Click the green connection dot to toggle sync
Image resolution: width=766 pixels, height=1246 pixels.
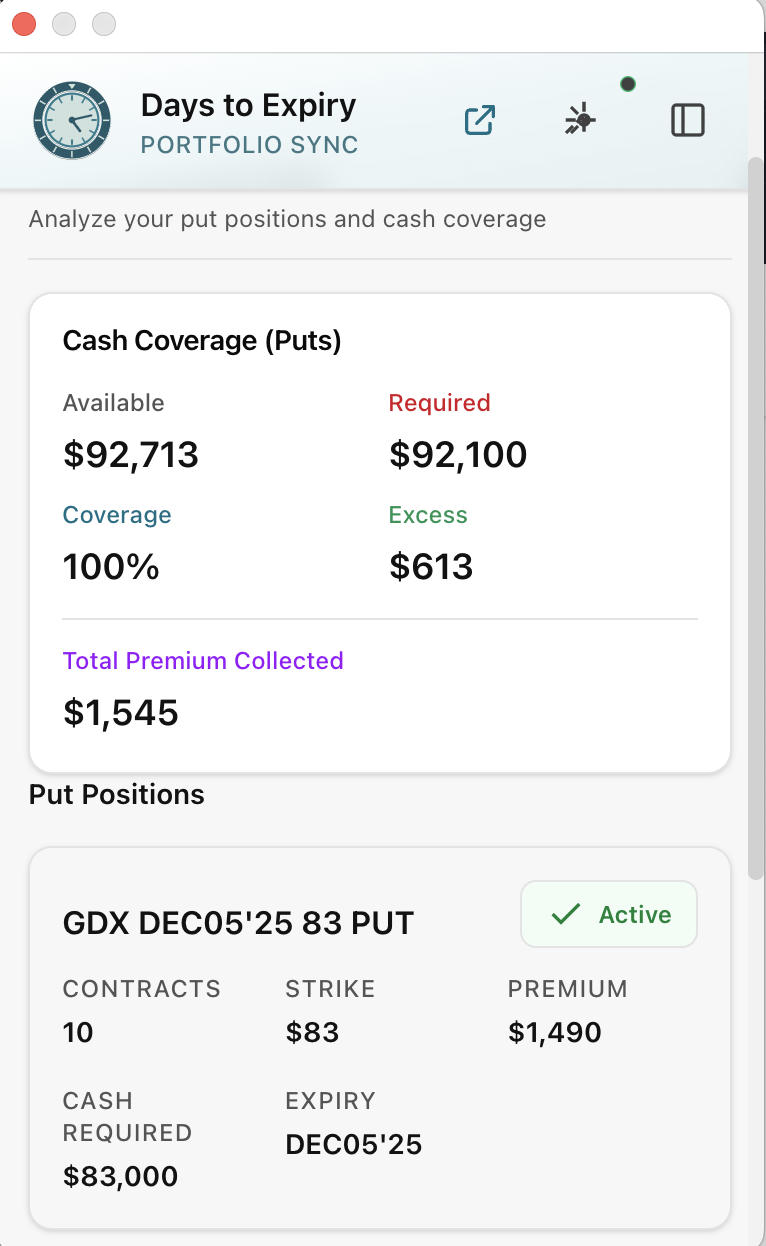pyautogui.click(x=627, y=85)
